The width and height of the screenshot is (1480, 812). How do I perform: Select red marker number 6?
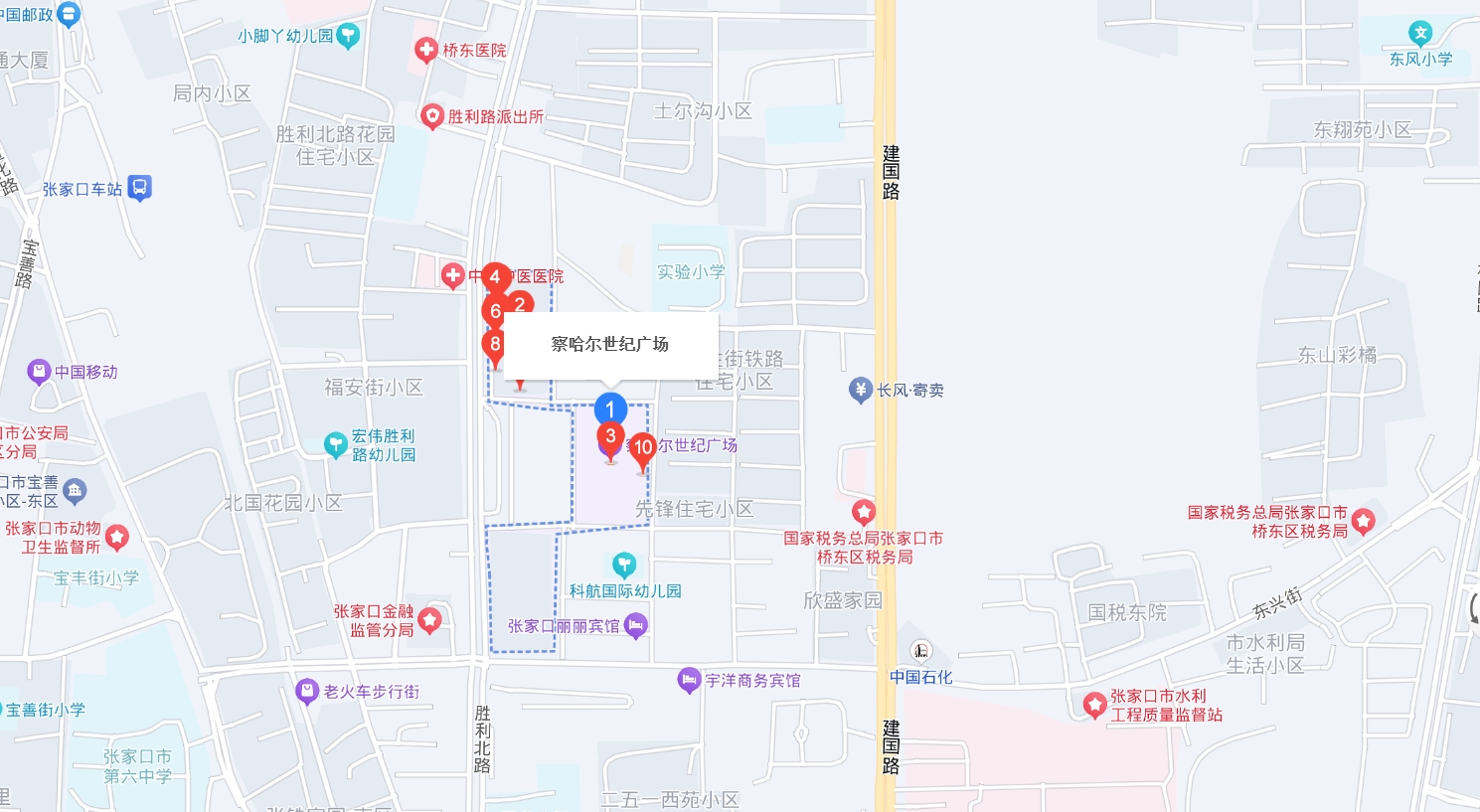point(493,311)
